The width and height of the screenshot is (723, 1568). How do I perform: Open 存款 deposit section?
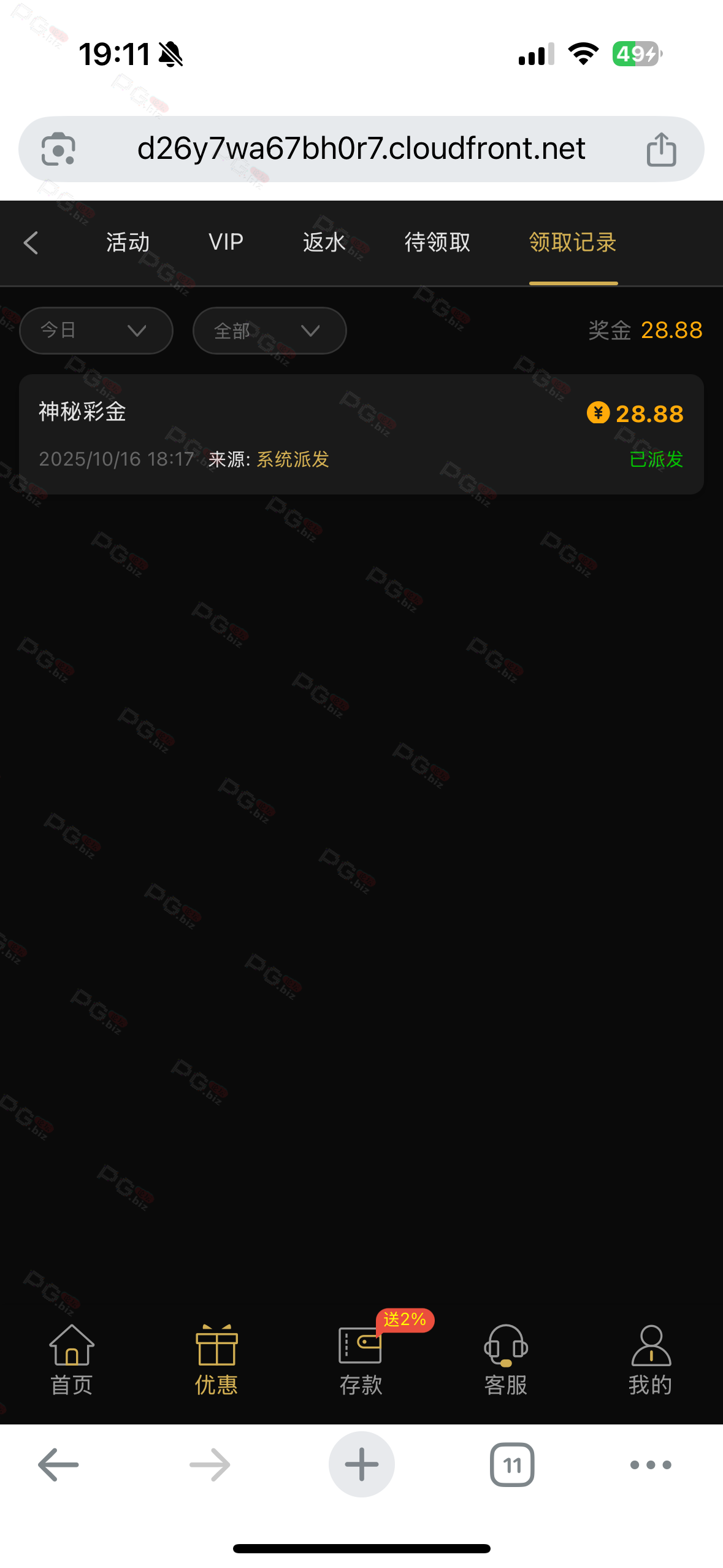click(x=361, y=1360)
